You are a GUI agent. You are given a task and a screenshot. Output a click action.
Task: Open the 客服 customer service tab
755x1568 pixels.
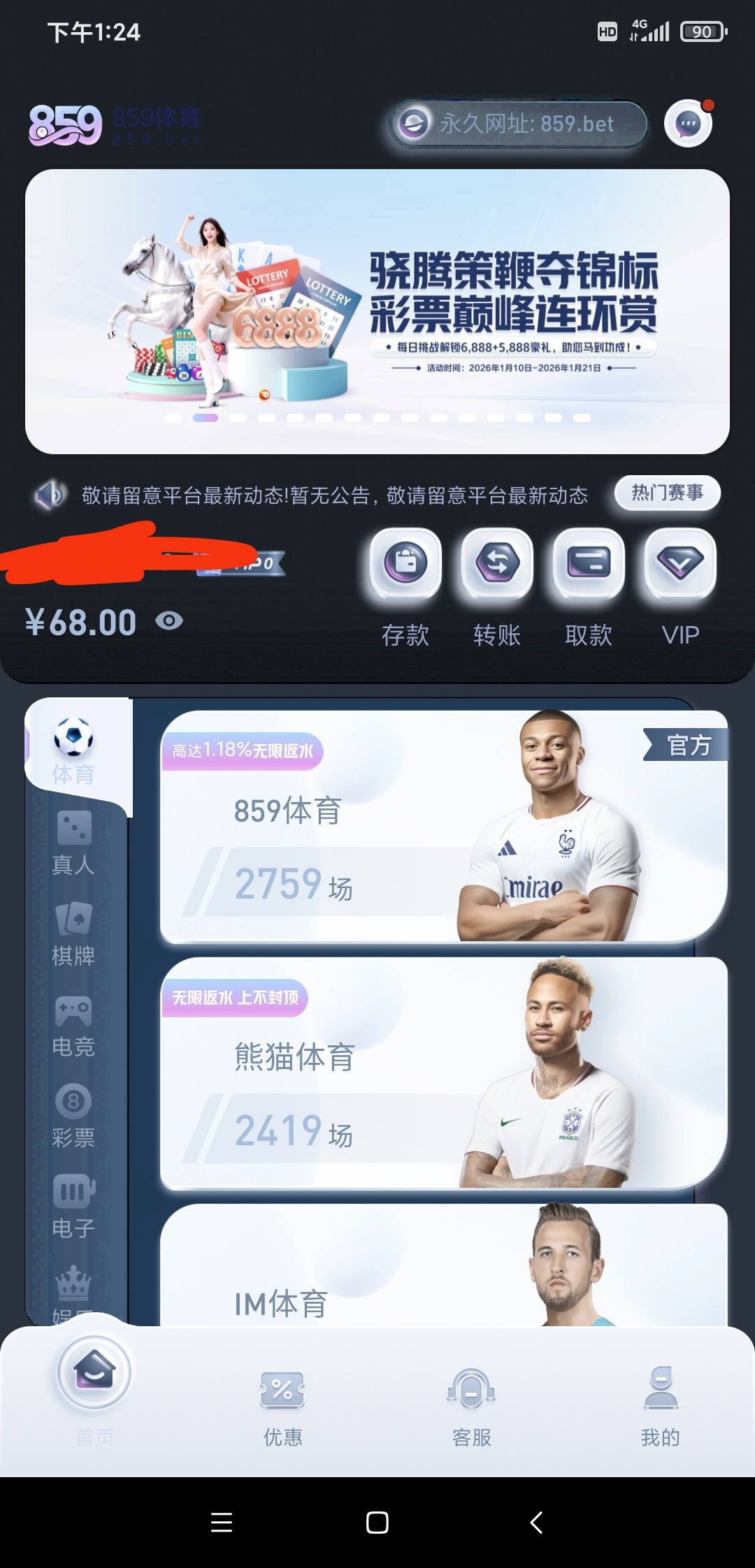pyautogui.click(x=472, y=1406)
